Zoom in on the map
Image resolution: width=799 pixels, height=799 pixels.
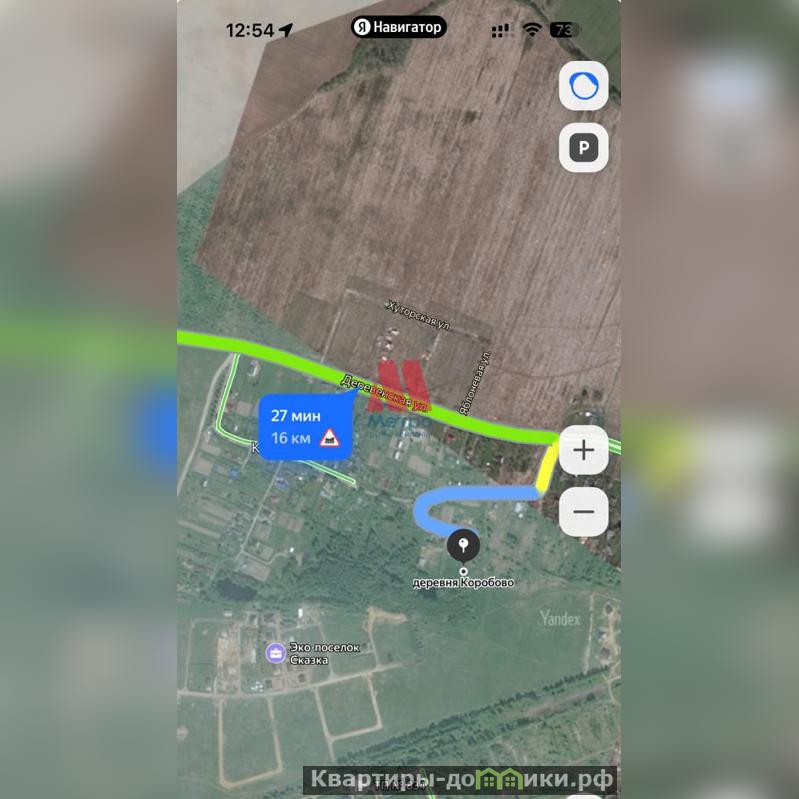point(583,451)
